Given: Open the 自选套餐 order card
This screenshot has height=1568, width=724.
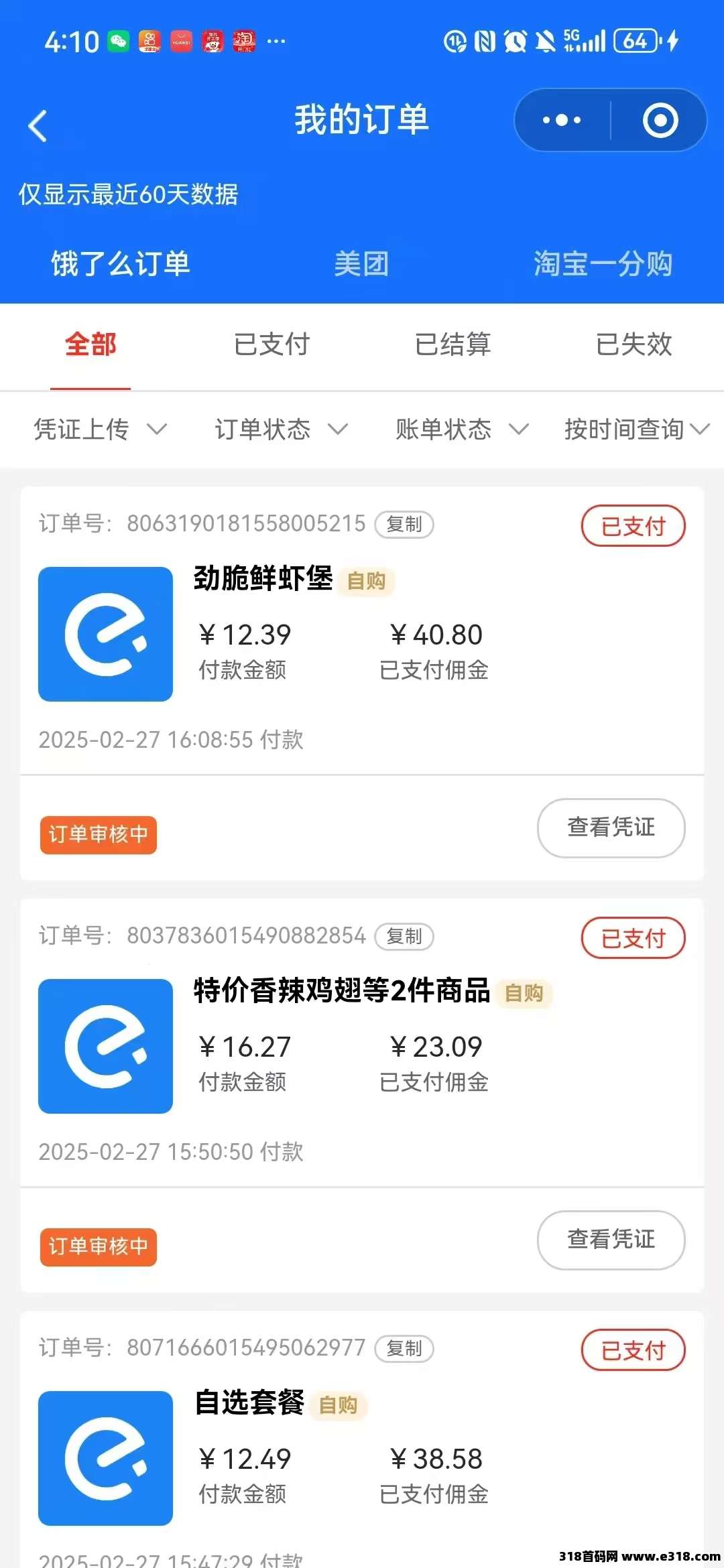Looking at the screenshot, I should 362,1439.
